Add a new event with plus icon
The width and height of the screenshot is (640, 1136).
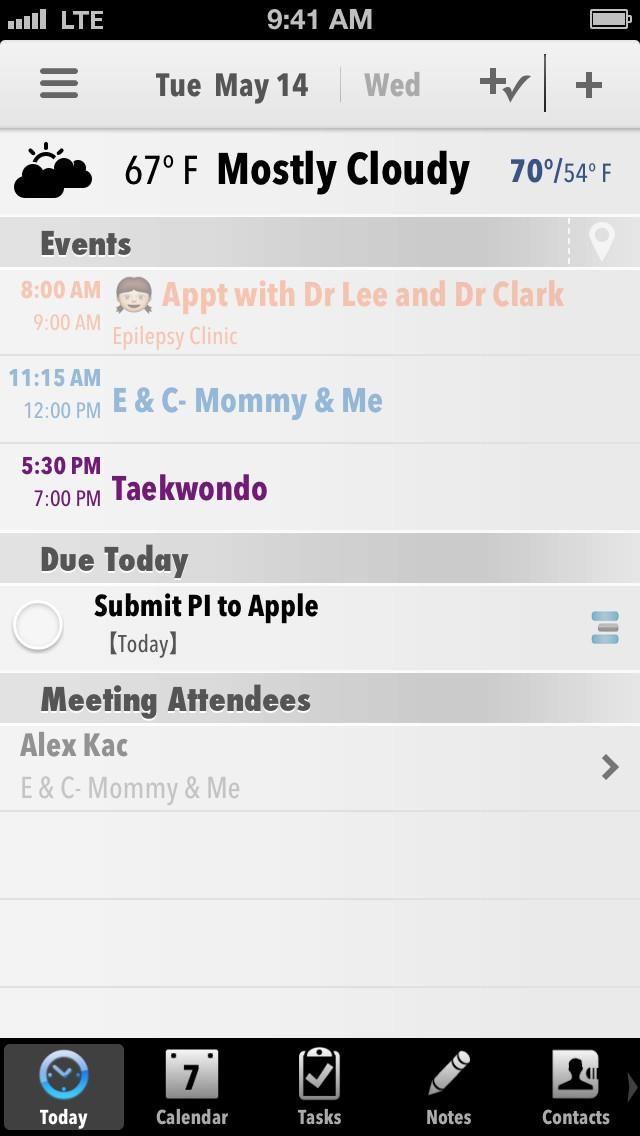tap(589, 85)
